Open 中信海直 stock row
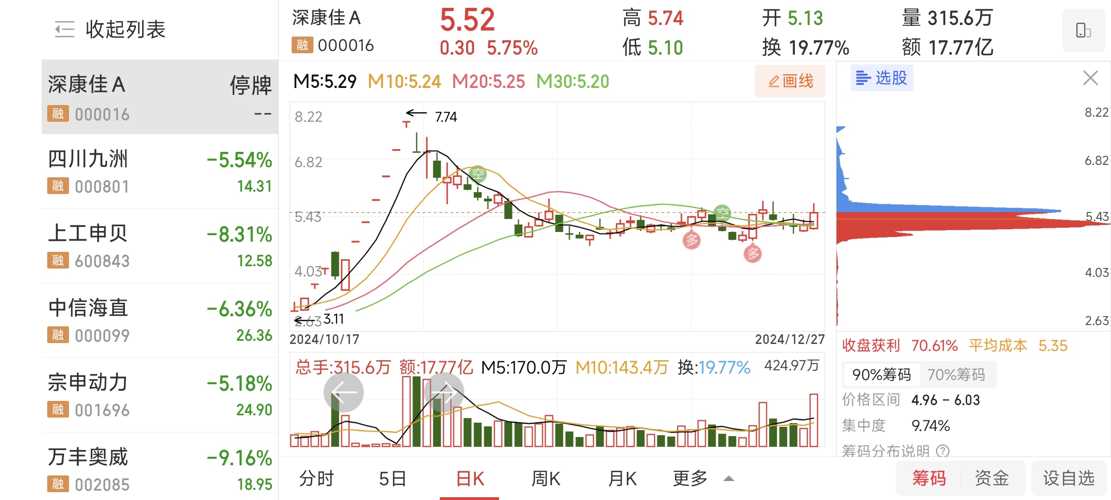Image resolution: width=1111 pixels, height=500 pixels. 160,320
